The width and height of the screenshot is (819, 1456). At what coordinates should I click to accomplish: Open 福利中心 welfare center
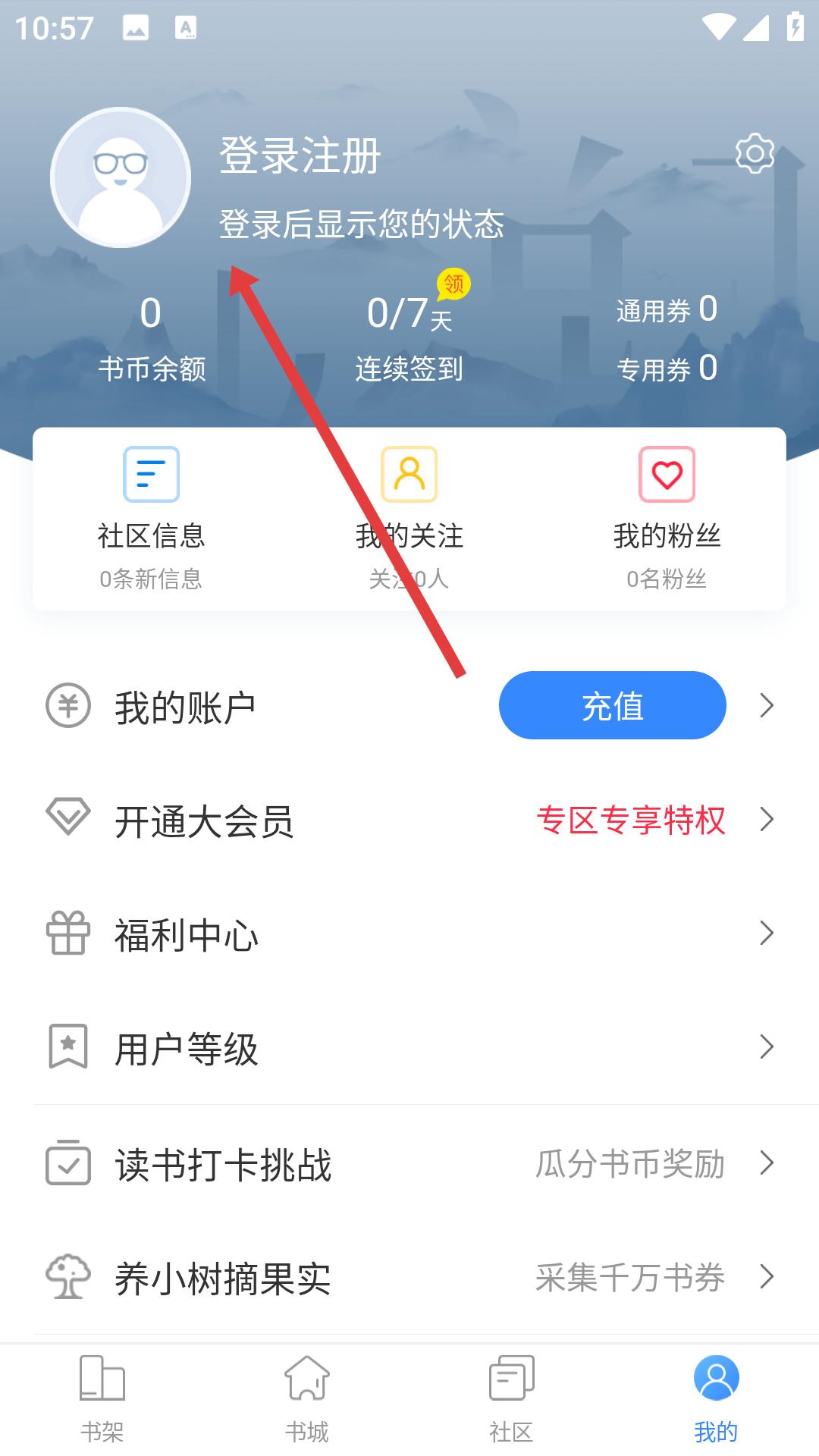[x=409, y=934]
